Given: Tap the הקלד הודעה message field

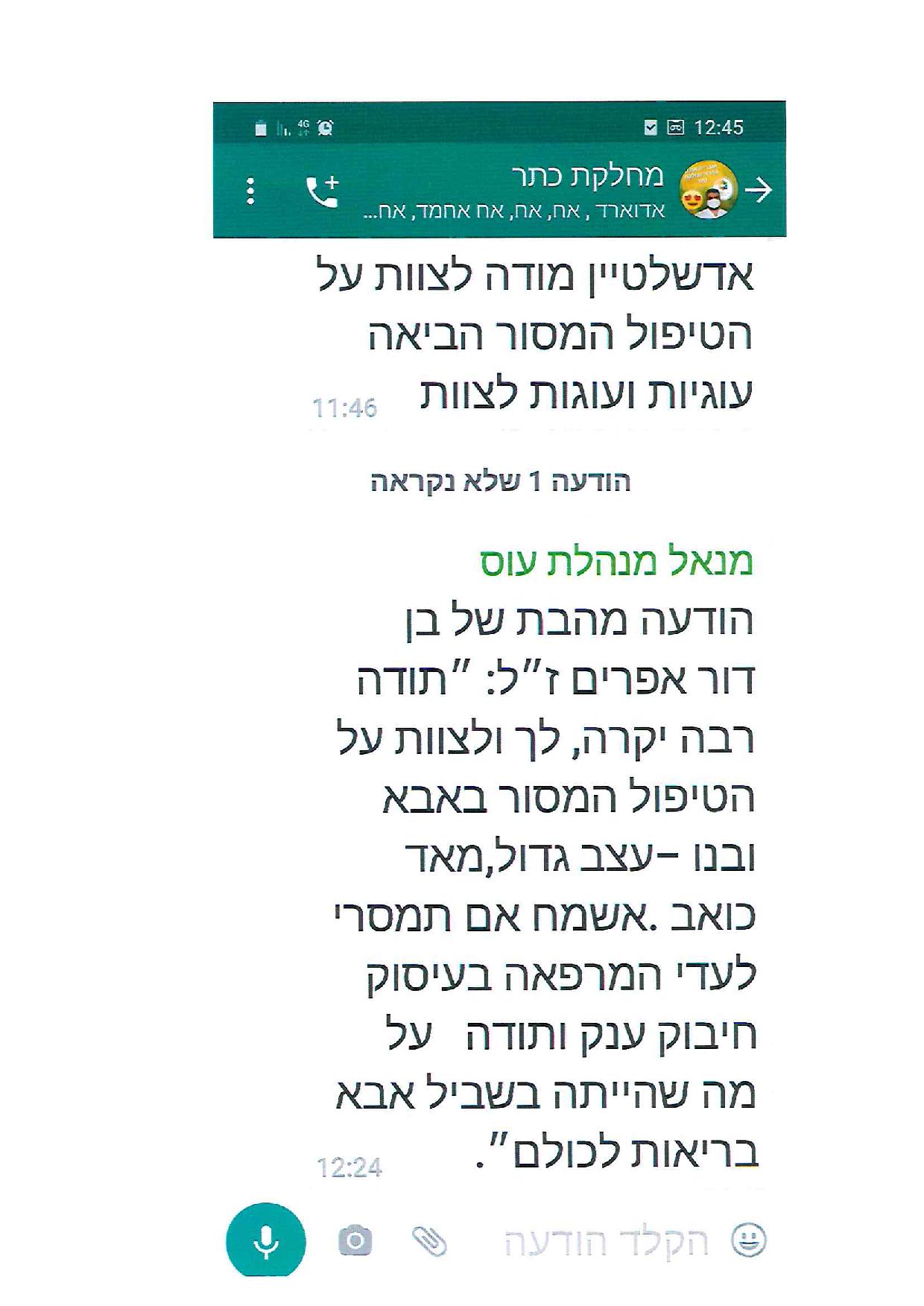Looking at the screenshot, I should tap(605, 1242).
